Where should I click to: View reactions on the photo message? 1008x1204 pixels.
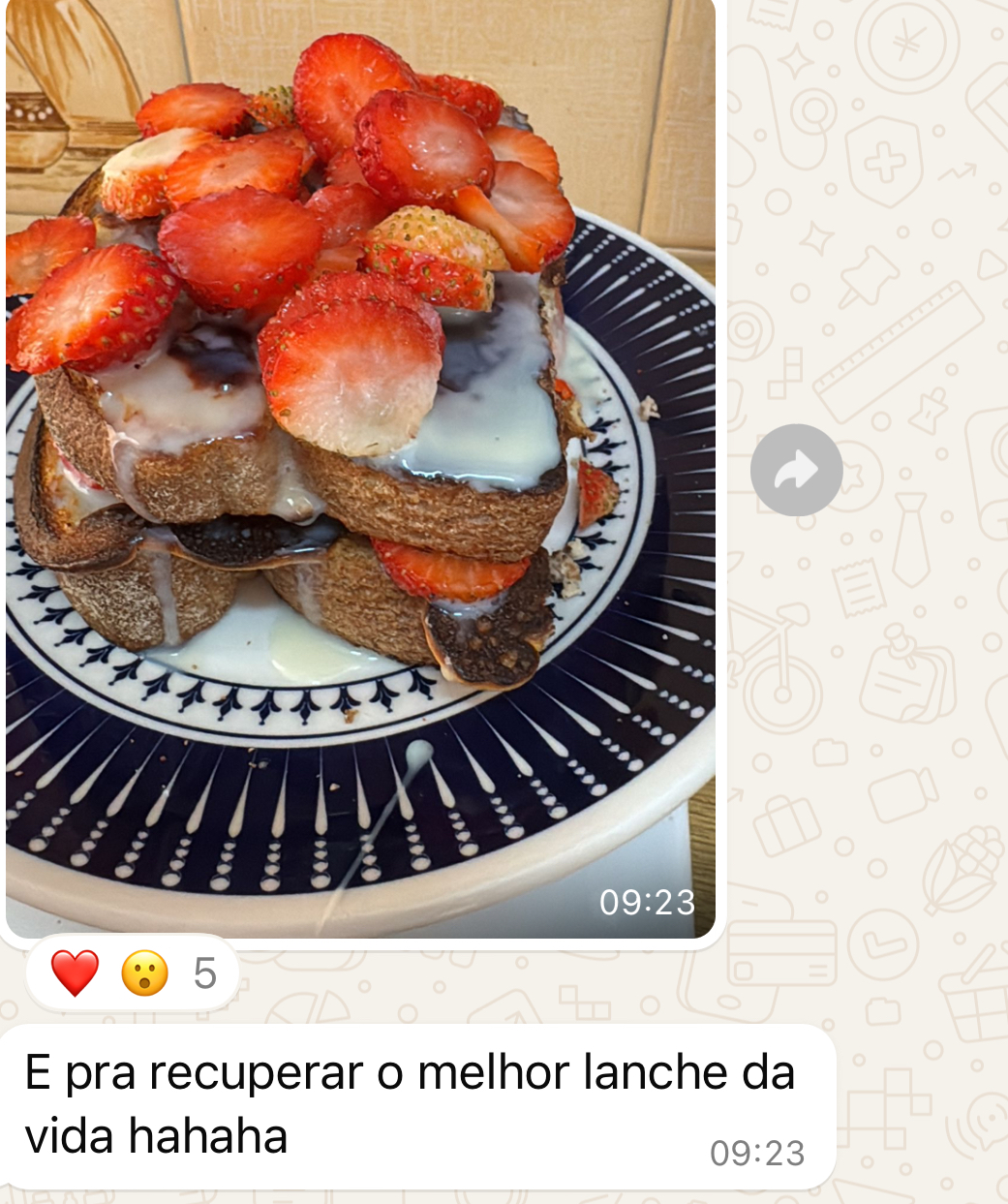coord(132,972)
